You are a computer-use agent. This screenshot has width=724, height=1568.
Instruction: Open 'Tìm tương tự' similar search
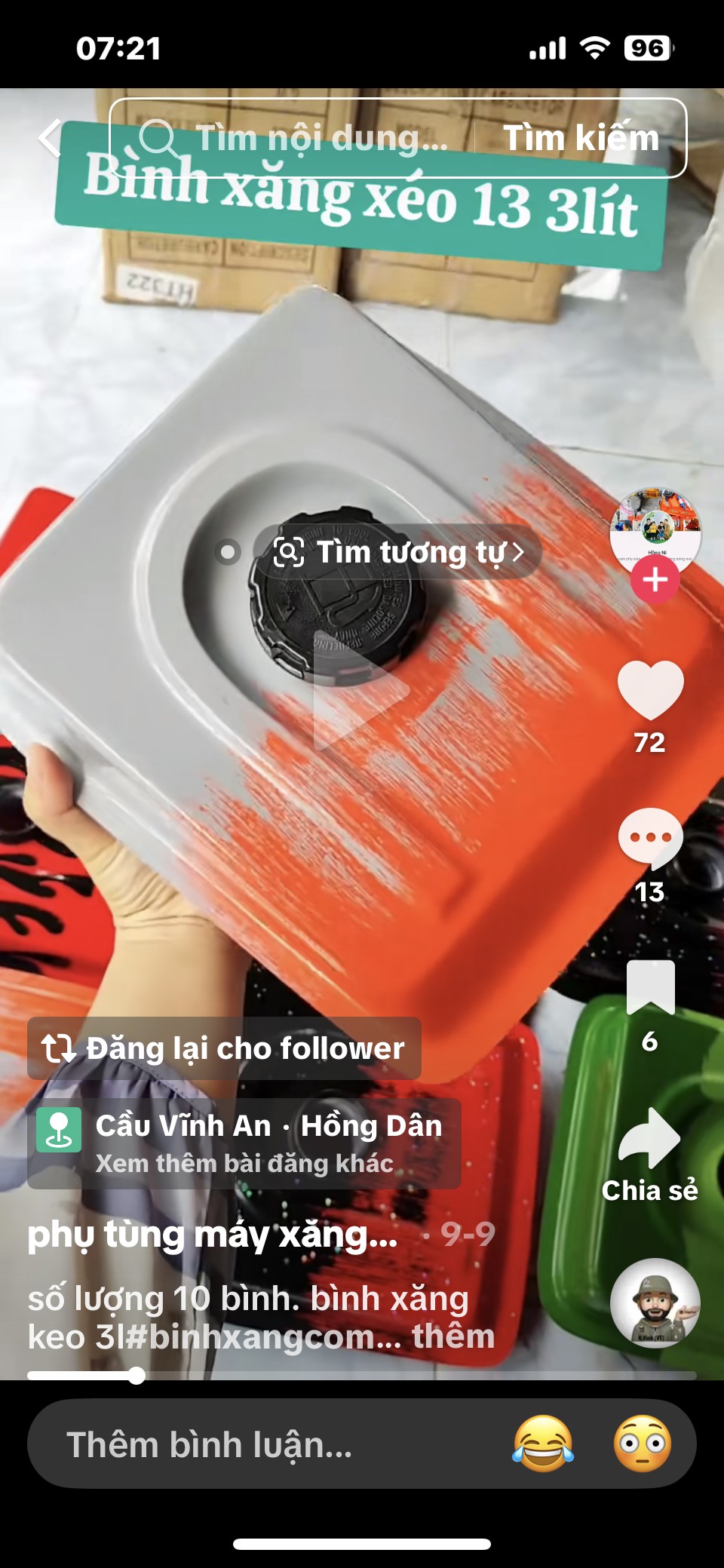tap(398, 552)
